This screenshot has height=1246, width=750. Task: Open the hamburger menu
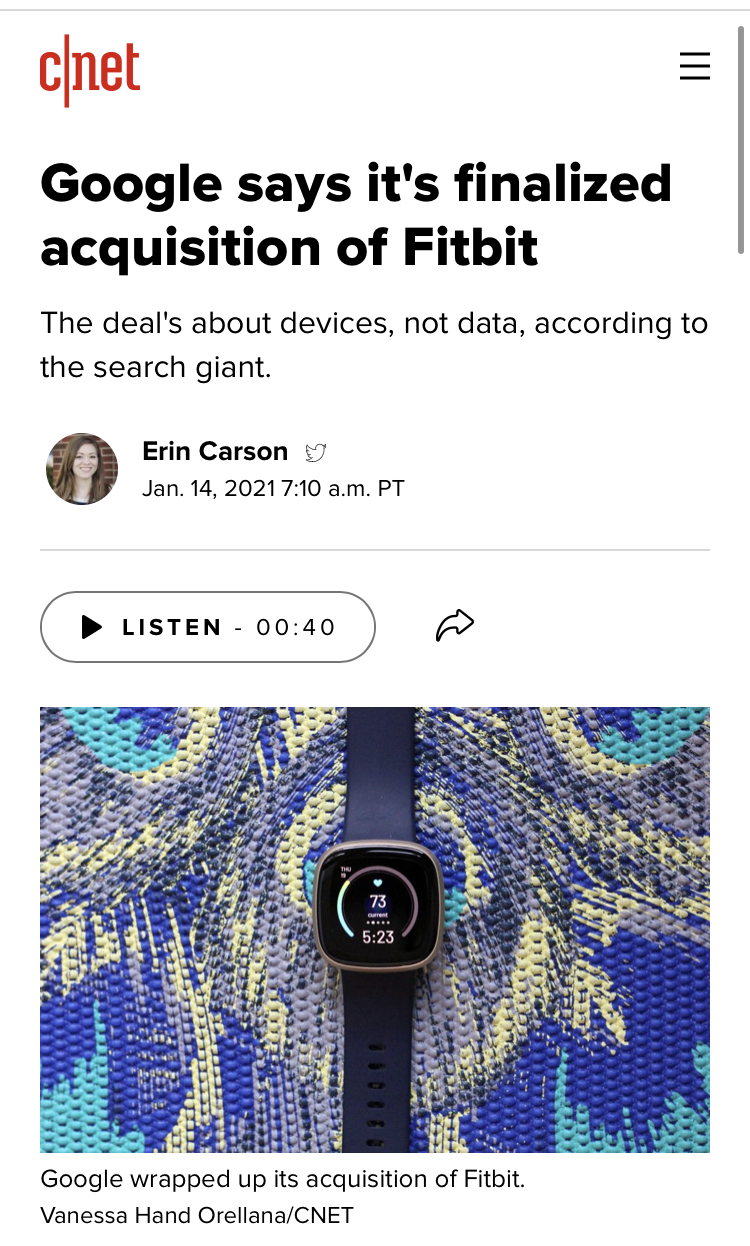694,66
